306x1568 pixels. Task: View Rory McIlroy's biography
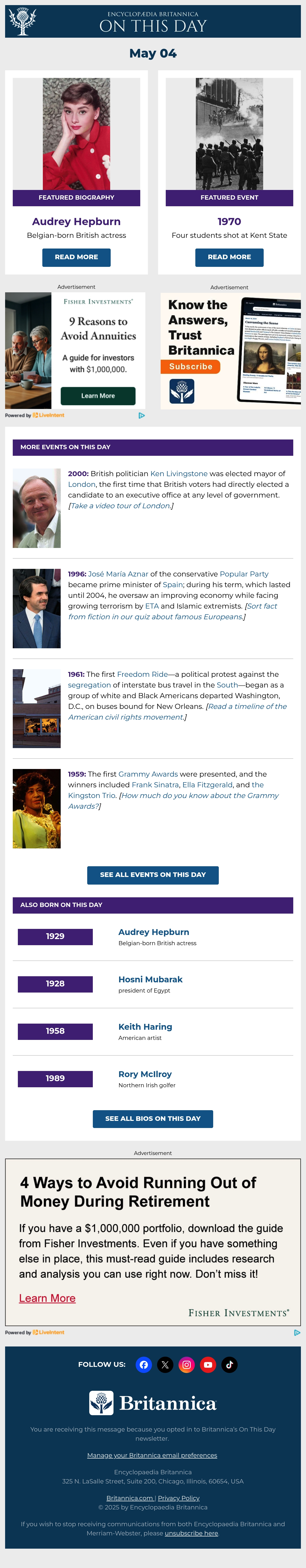pos(145,1074)
